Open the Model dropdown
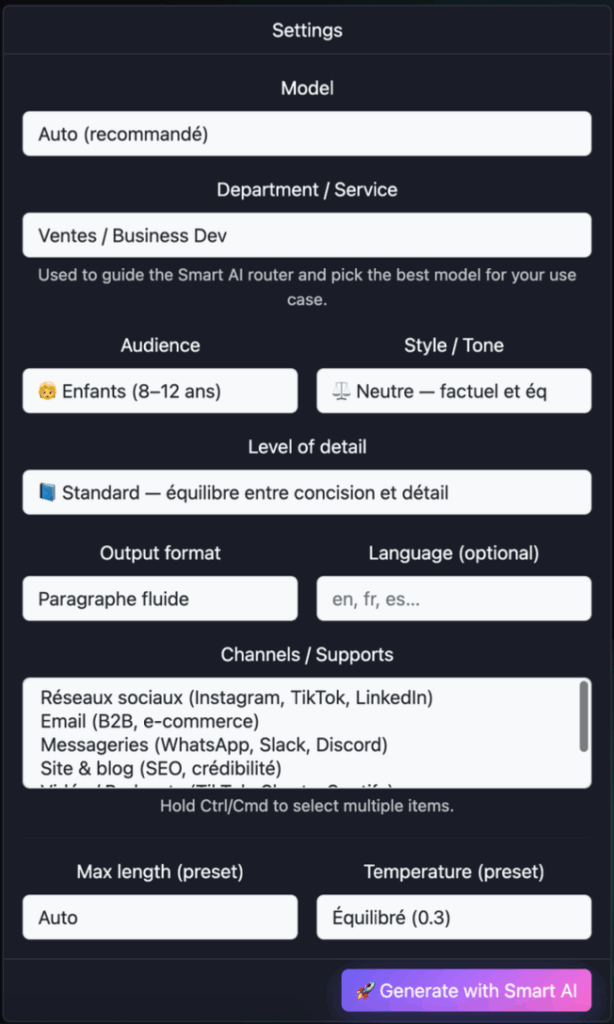Viewport: 614px width, 1024px height. pyautogui.click(x=306, y=134)
